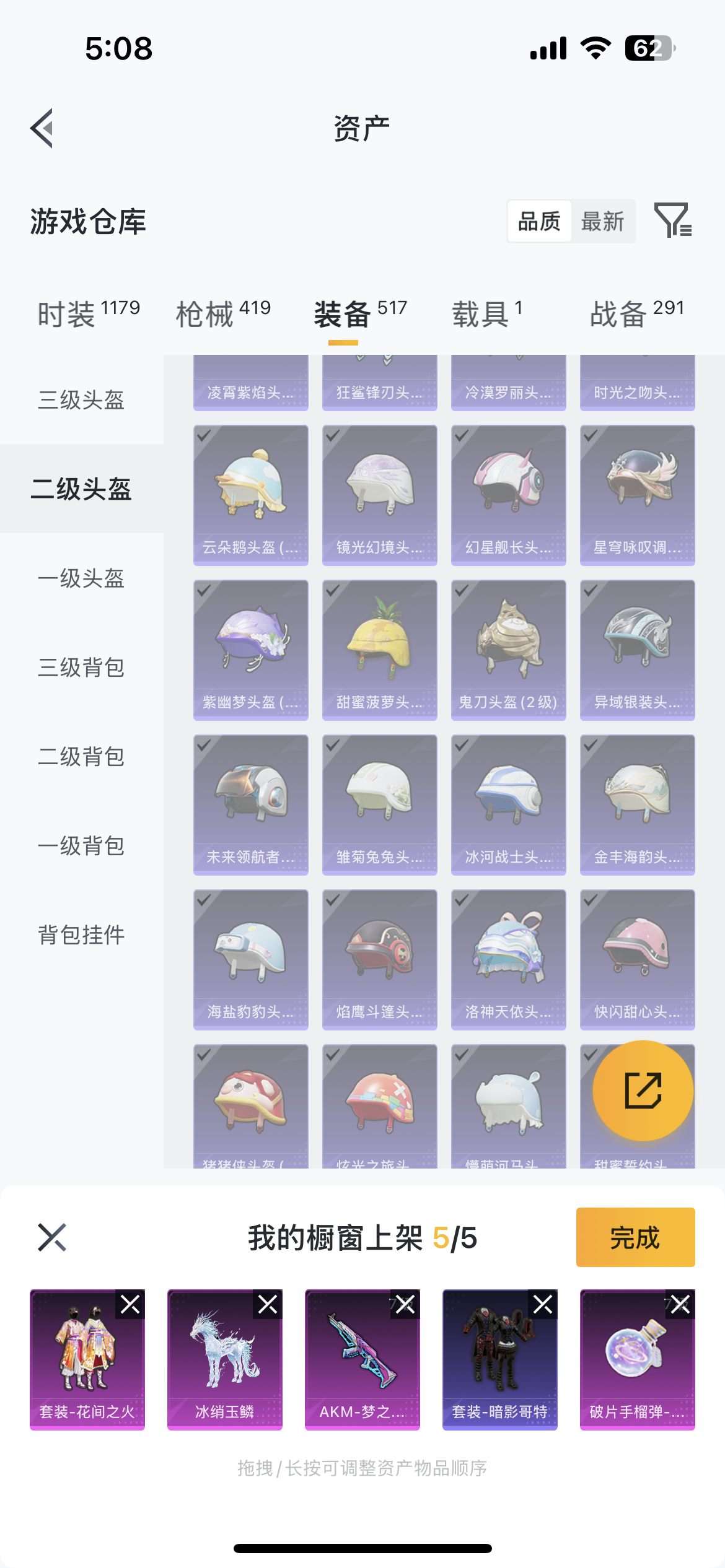The image size is (725, 1568).
Task: Go back from the 资产 page
Action: [x=42, y=128]
